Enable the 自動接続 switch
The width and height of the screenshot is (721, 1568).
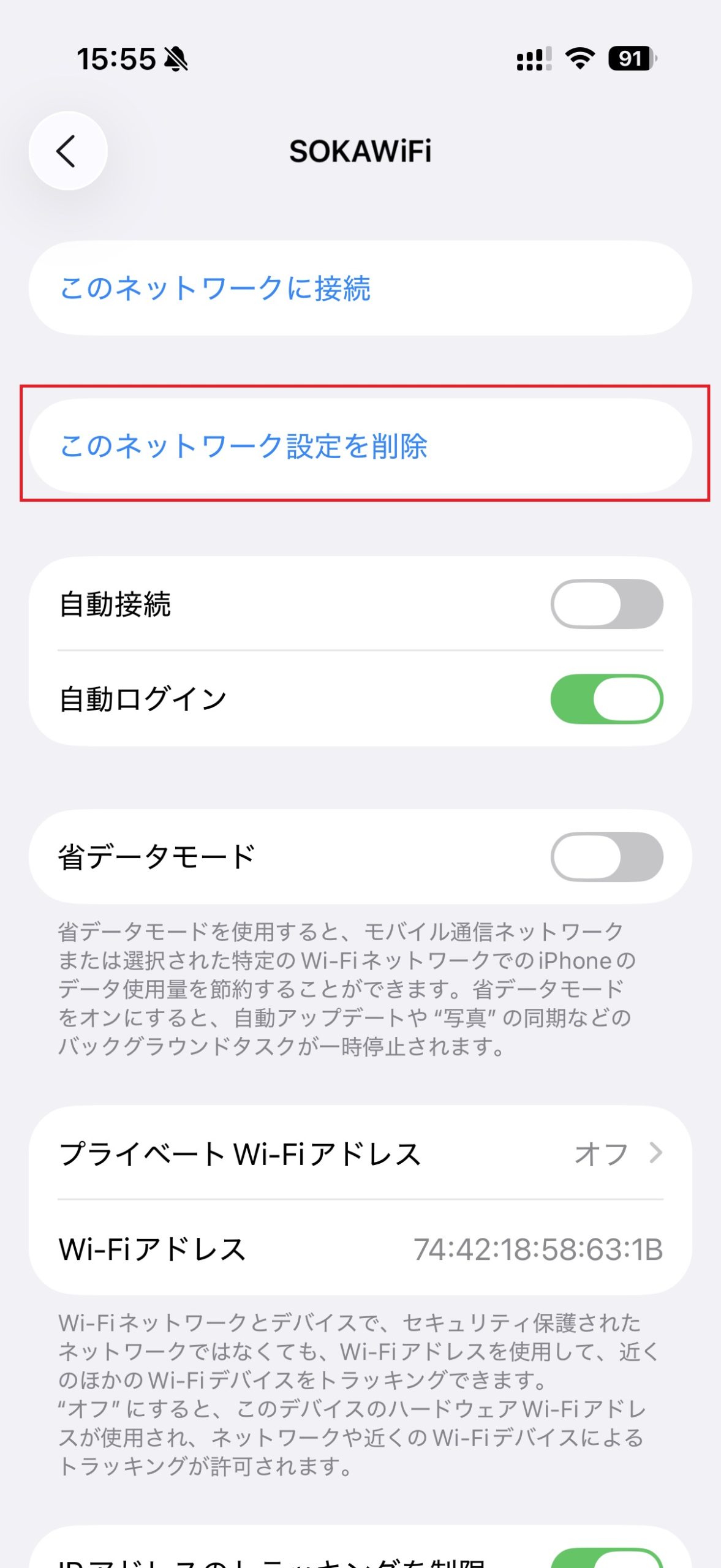tap(606, 604)
